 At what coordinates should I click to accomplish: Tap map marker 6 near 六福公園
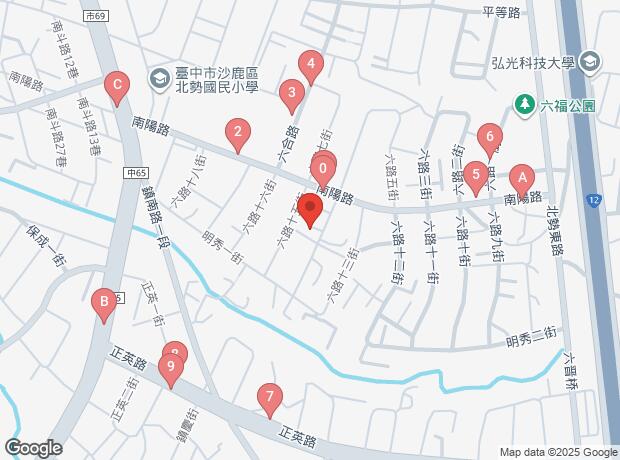[x=490, y=140]
